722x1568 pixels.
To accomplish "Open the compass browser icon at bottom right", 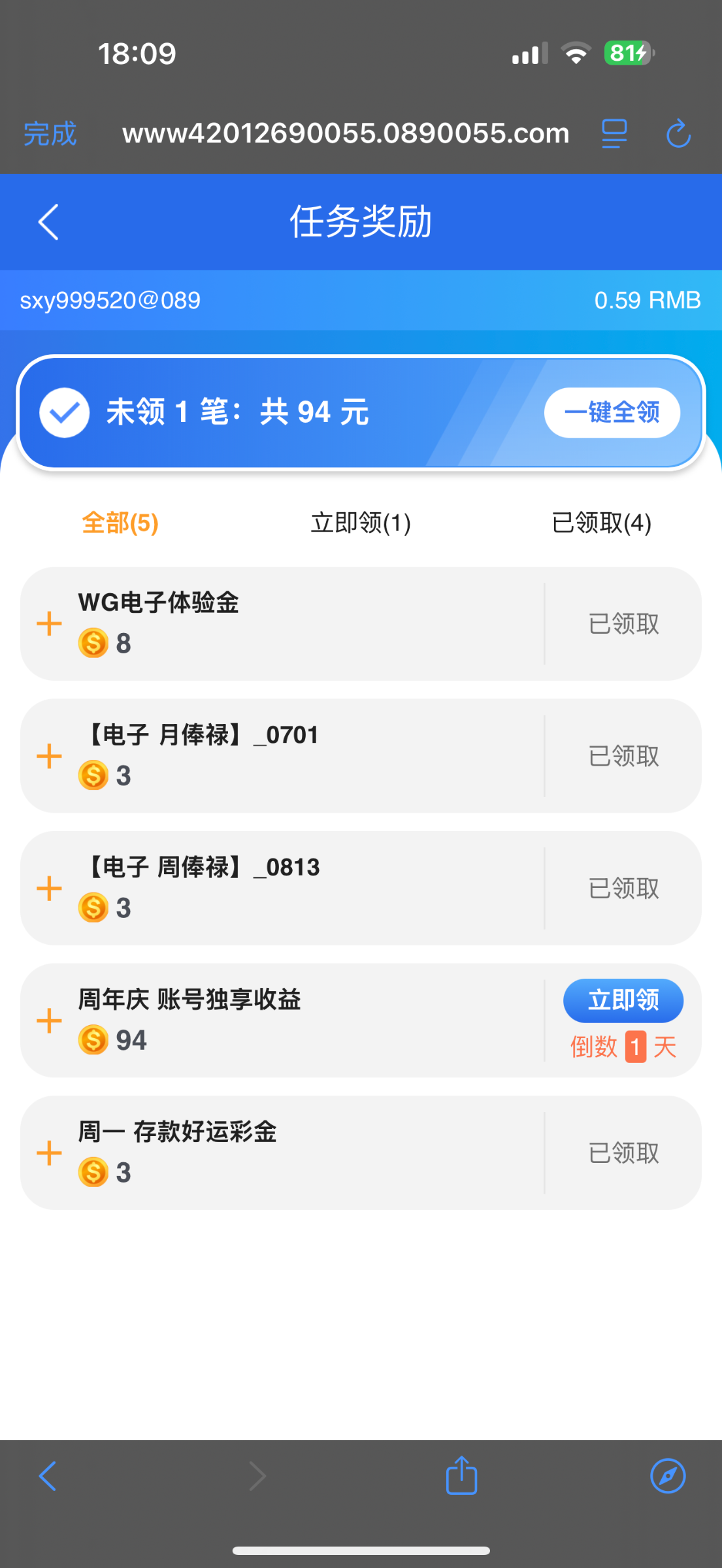I will click(668, 1475).
